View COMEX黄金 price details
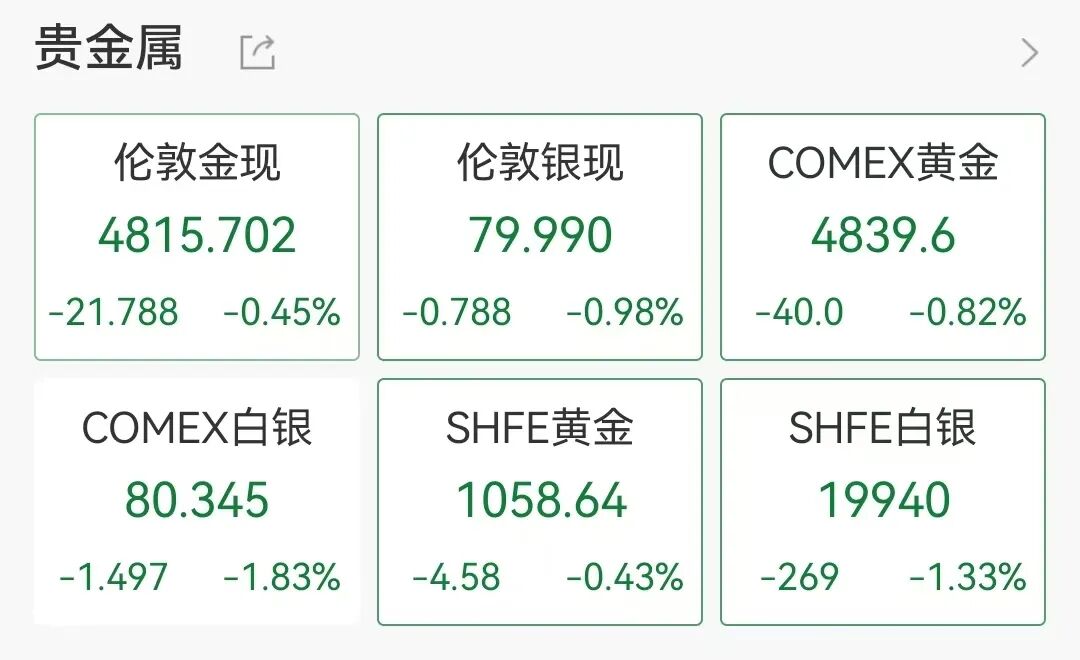 click(883, 237)
